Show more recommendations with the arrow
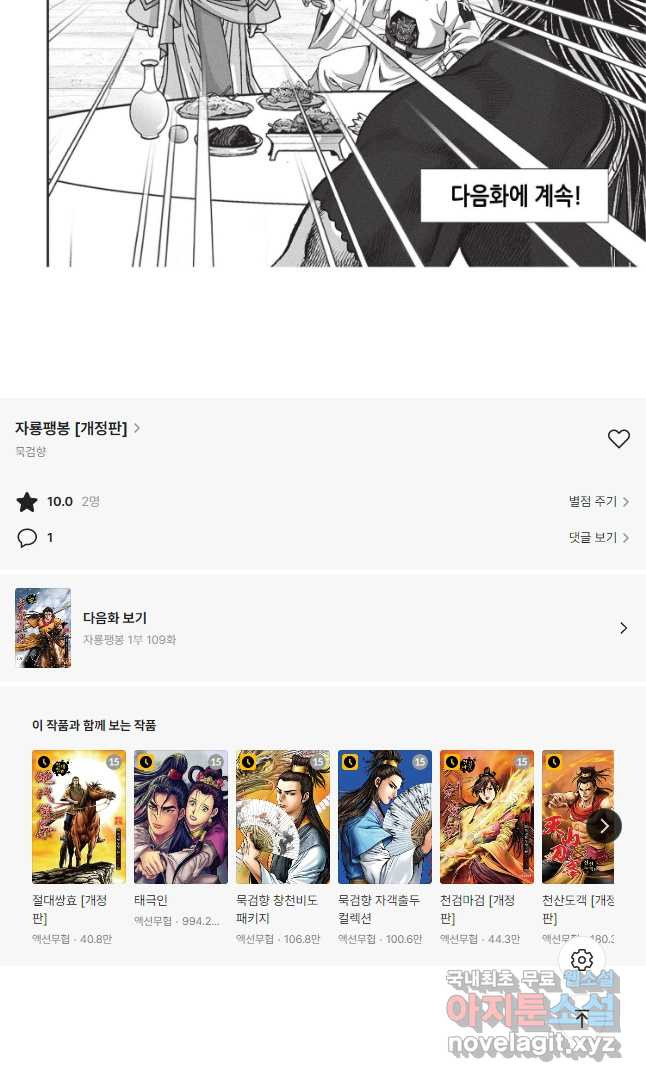The height and width of the screenshot is (1082, 646). tap(604, 826)
